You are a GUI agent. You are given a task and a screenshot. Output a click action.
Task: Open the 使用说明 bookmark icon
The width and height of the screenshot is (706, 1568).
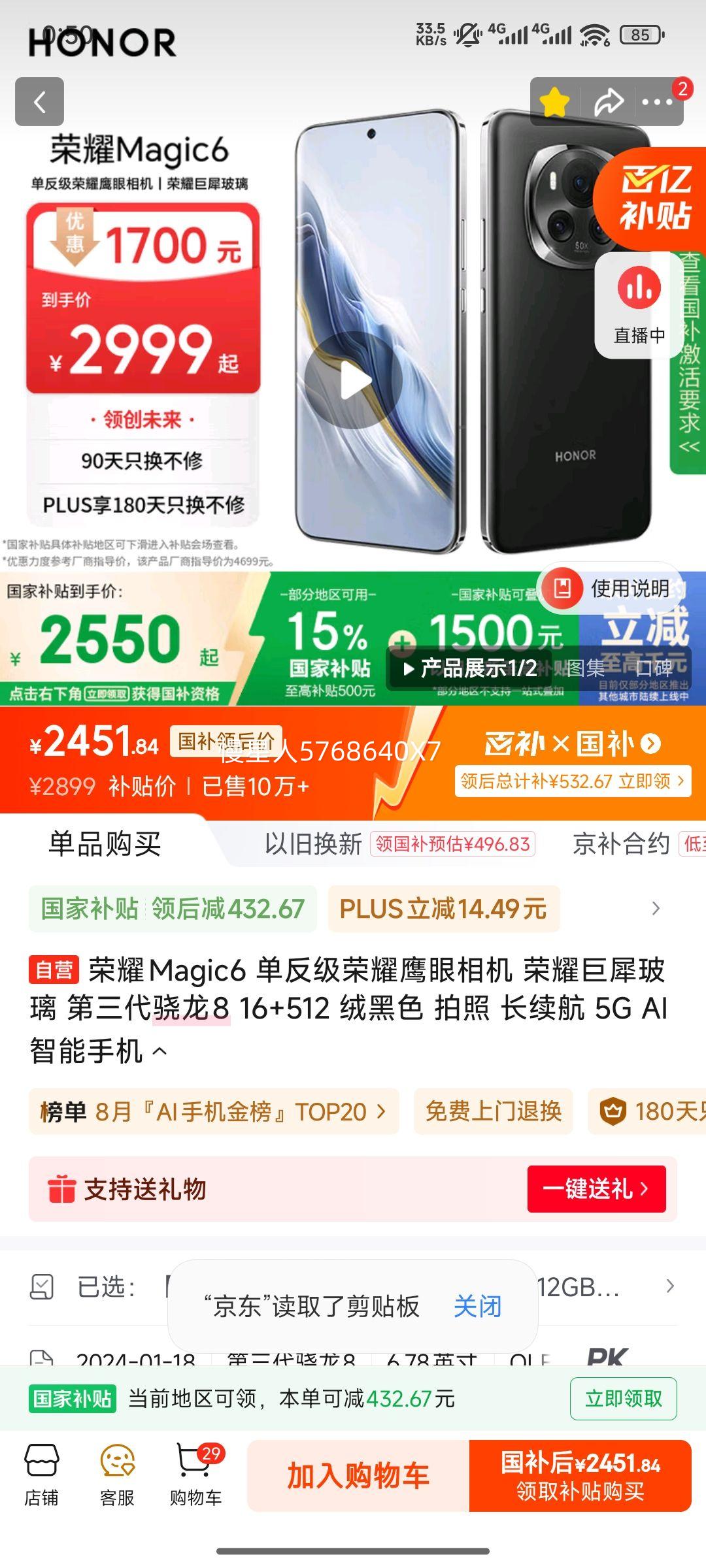(562, 587)
